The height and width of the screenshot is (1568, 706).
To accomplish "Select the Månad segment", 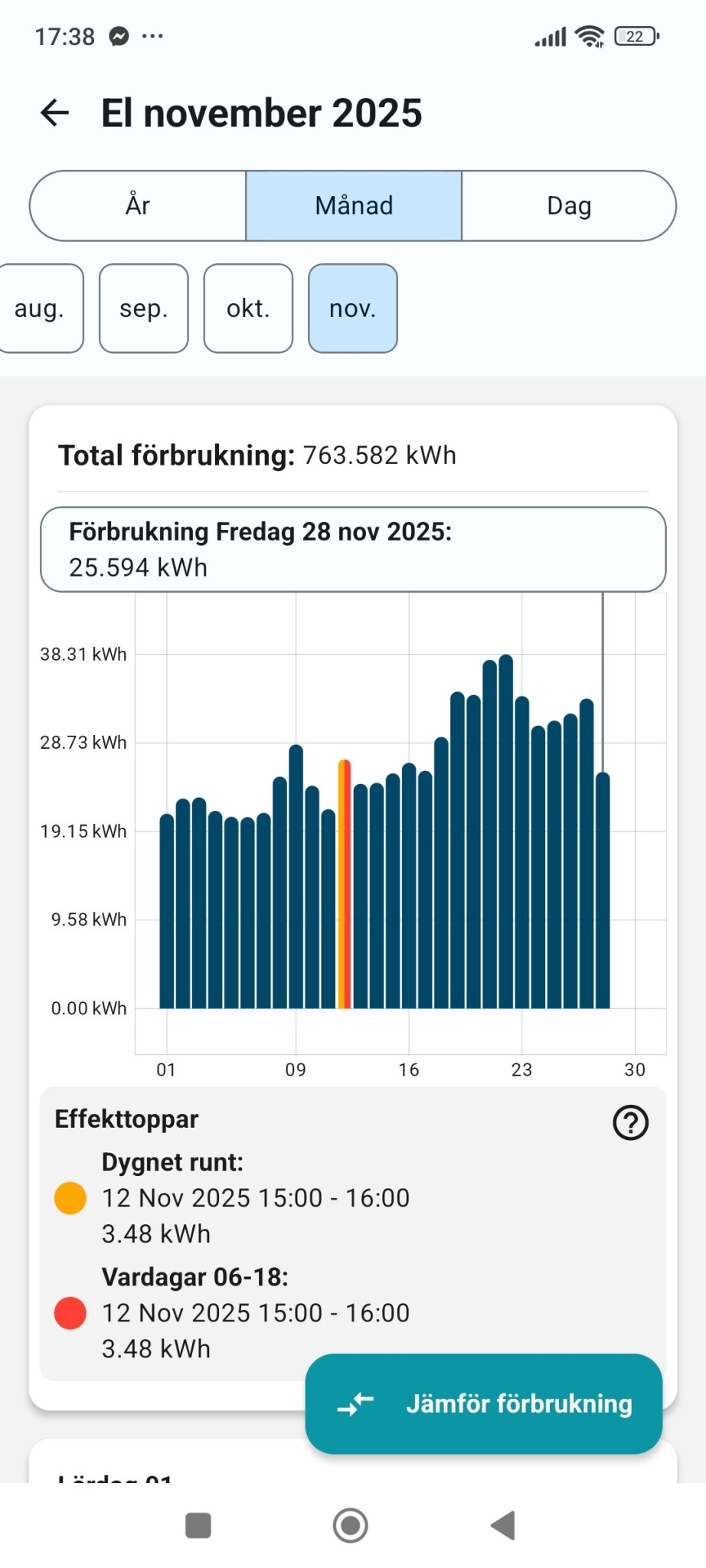I will click(x=354, y=206).
